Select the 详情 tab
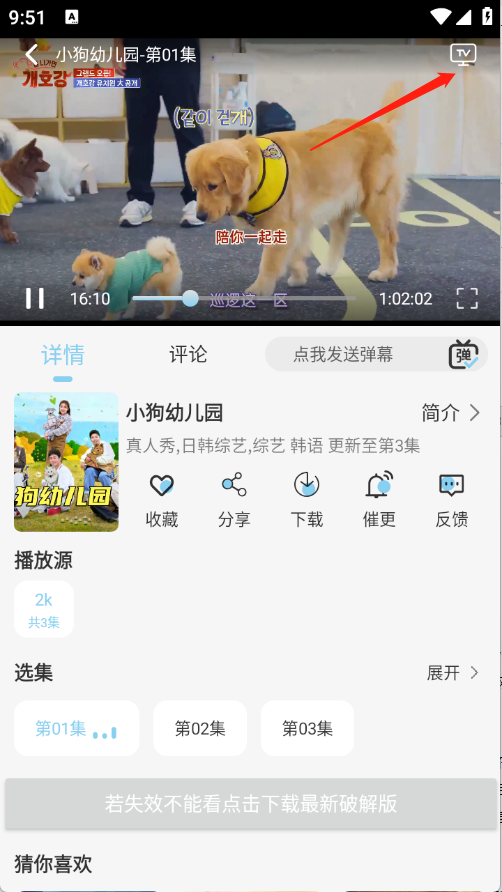502x892 pixels. [63, 354]
